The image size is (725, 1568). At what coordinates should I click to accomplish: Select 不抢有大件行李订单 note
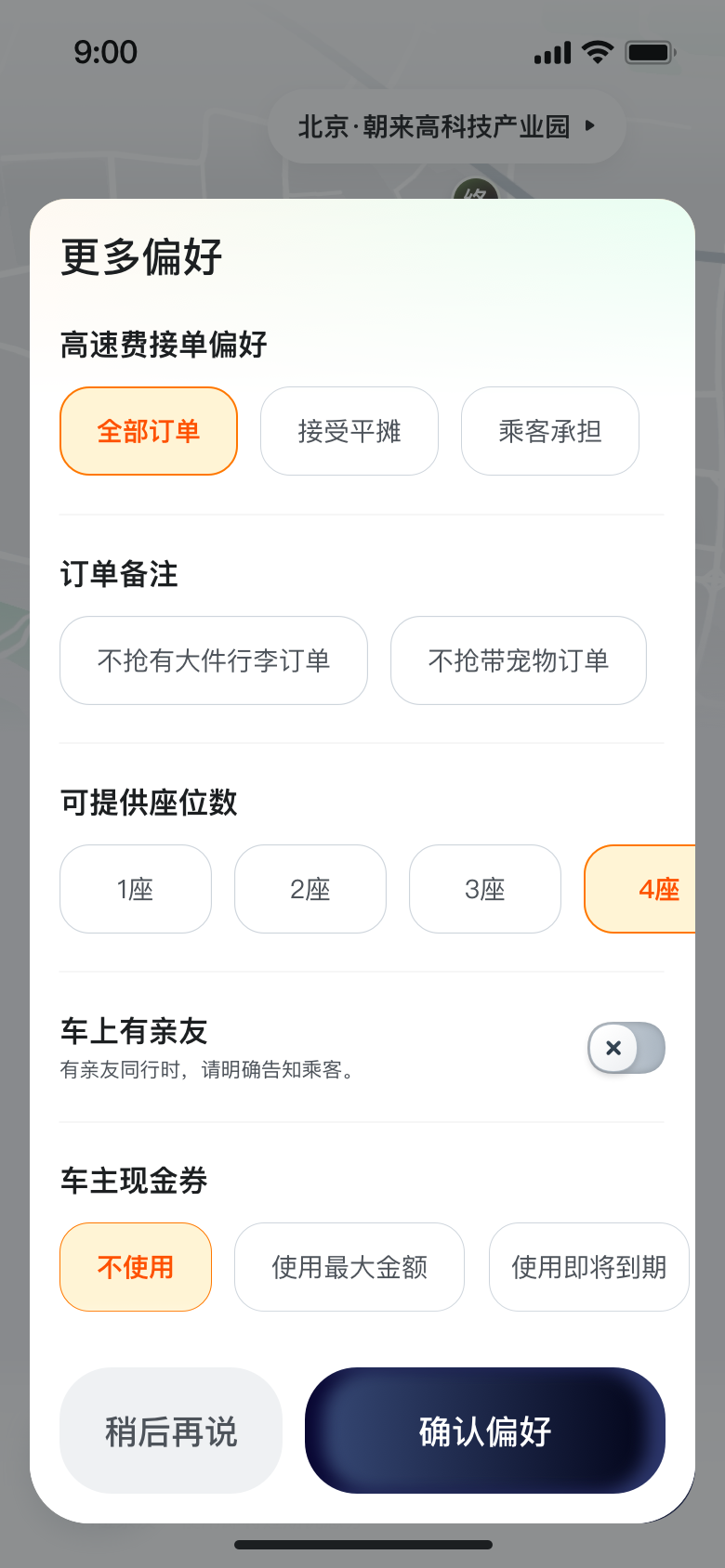tap(214, 660)
